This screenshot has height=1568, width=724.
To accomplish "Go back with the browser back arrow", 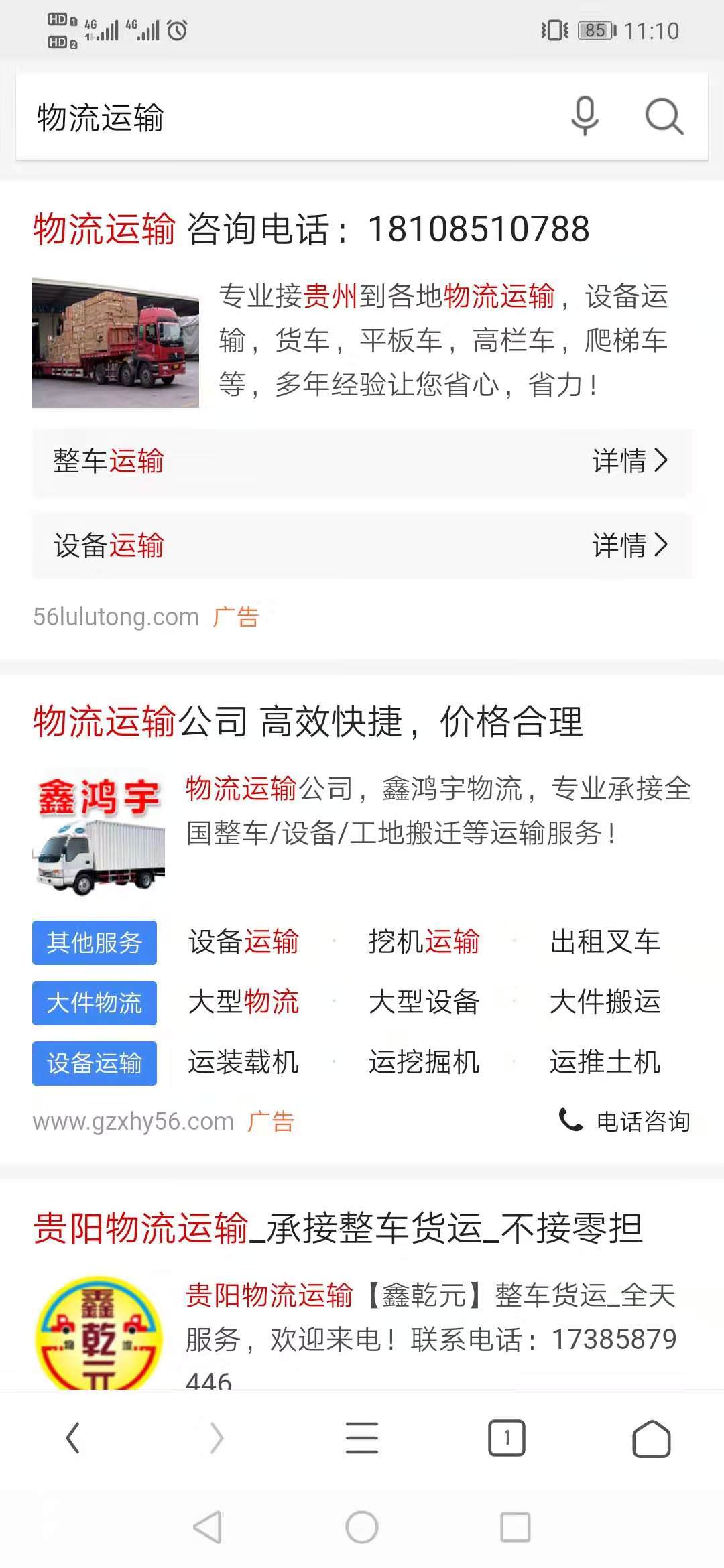I will (x=73, y=1438).
